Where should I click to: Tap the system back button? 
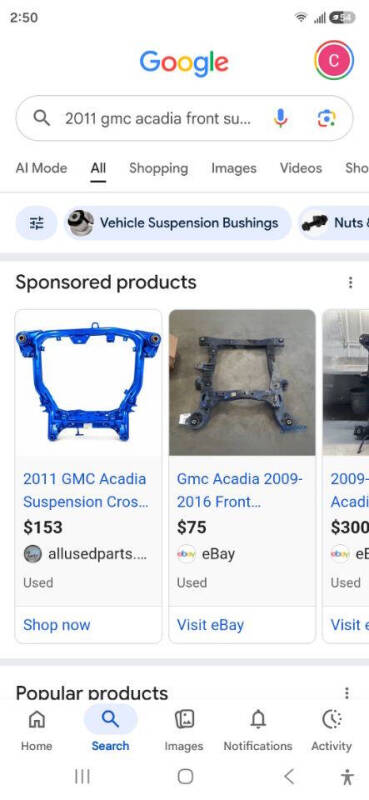(289, 777)
